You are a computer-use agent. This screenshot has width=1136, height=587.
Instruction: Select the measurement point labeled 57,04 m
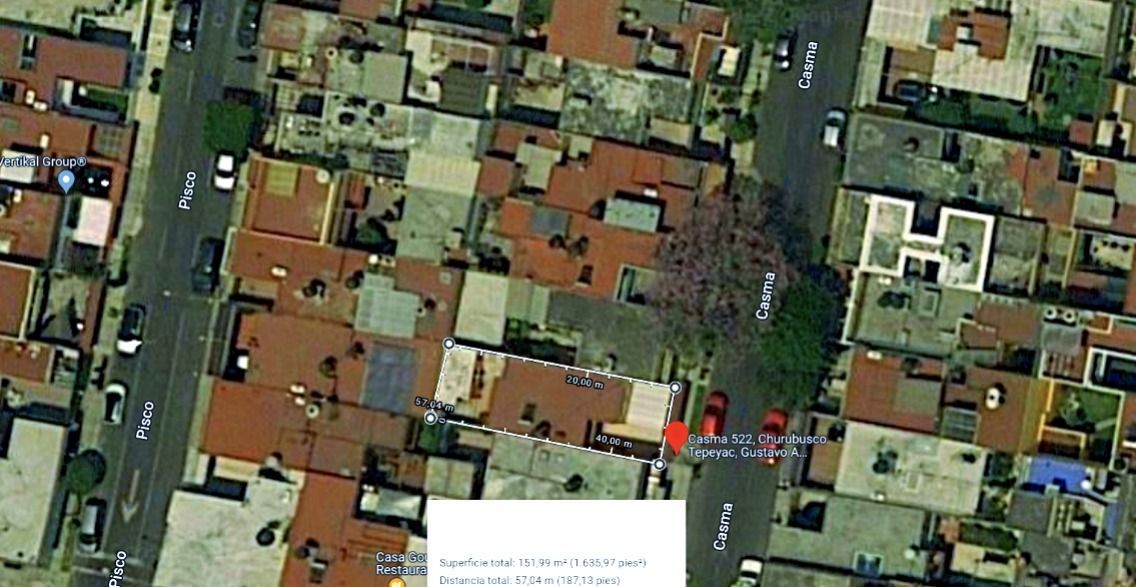(x=430, y=418)
